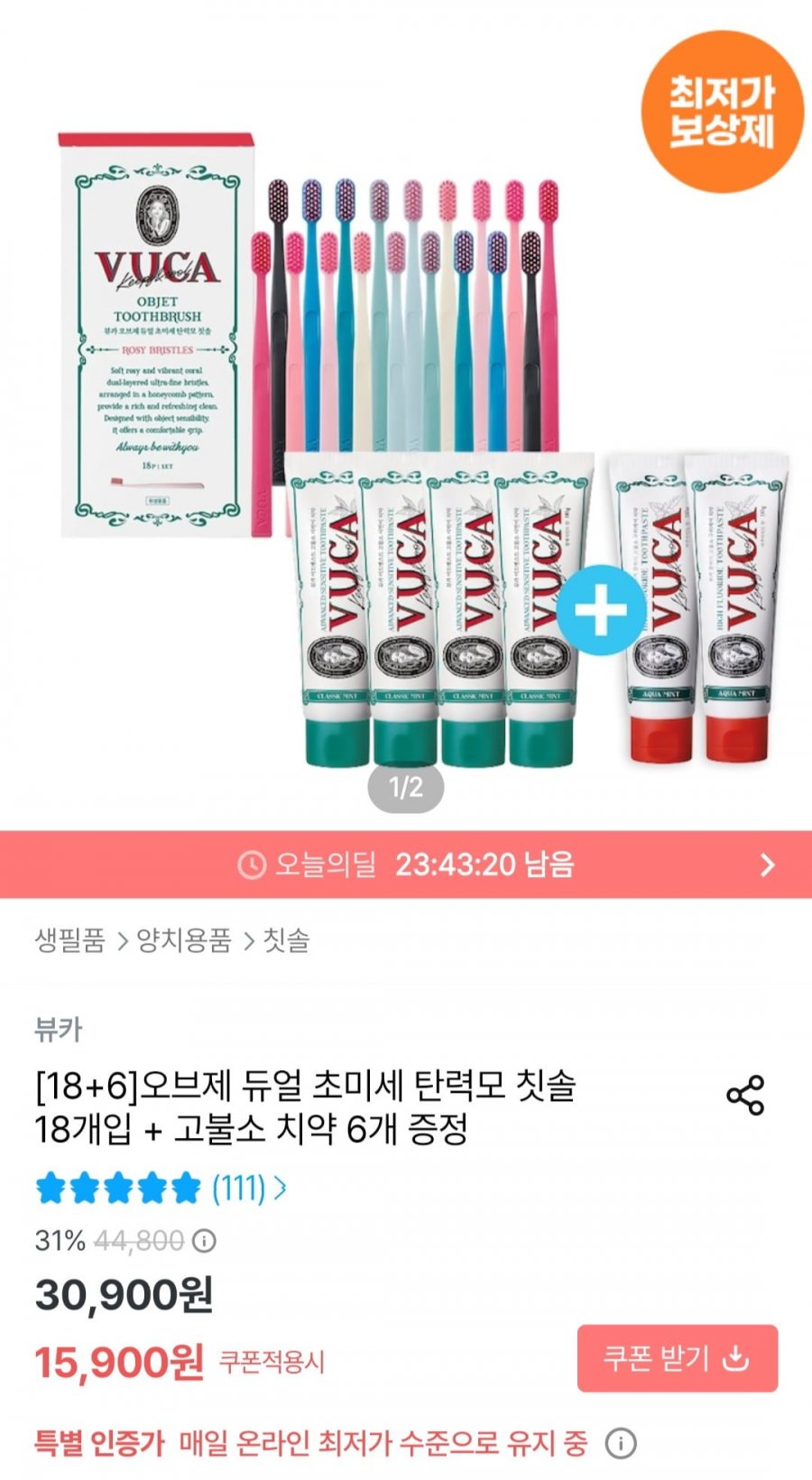The width and height of the screenshot is (812, 1480).
Task: Share this product
Action: (x=745, y=1095)
